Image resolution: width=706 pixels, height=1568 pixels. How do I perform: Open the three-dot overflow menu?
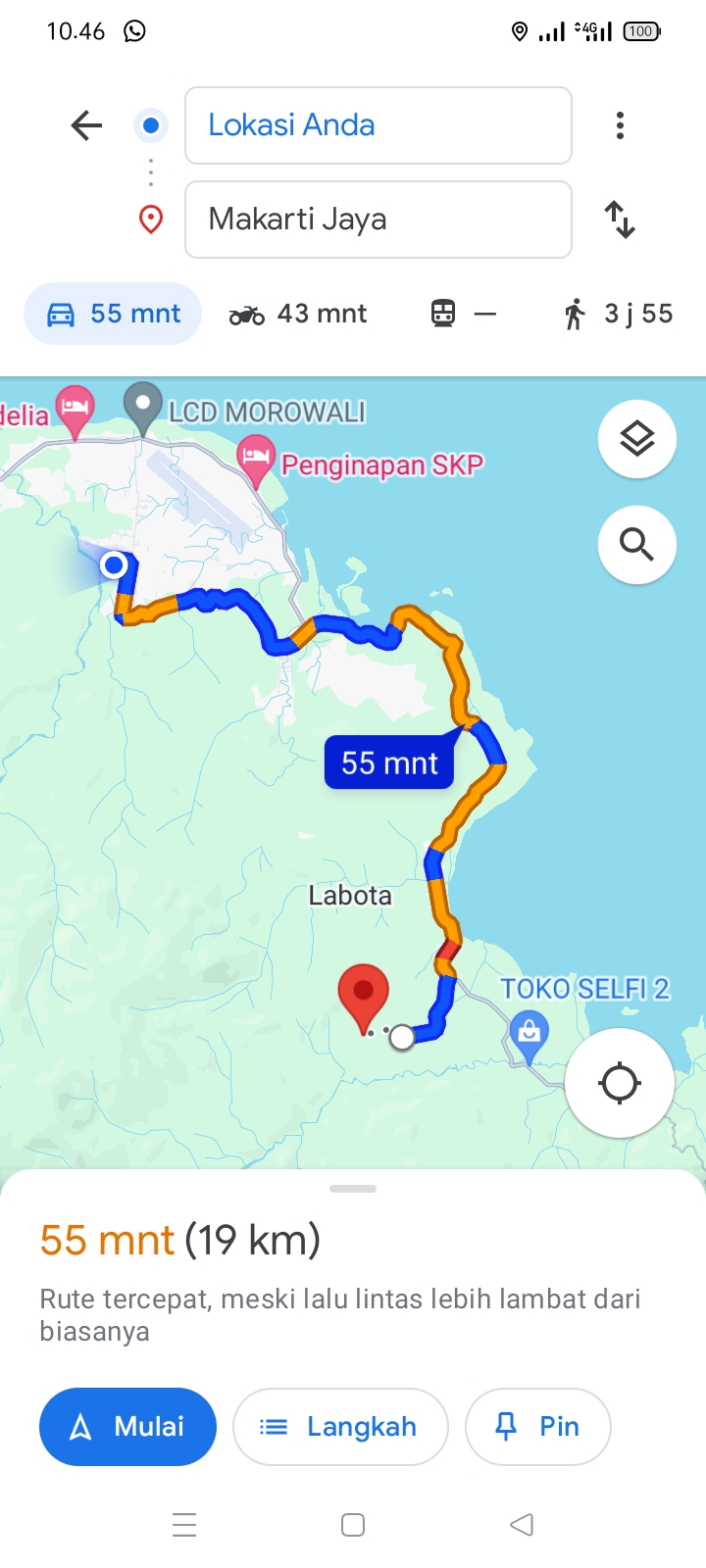(620, 125)
